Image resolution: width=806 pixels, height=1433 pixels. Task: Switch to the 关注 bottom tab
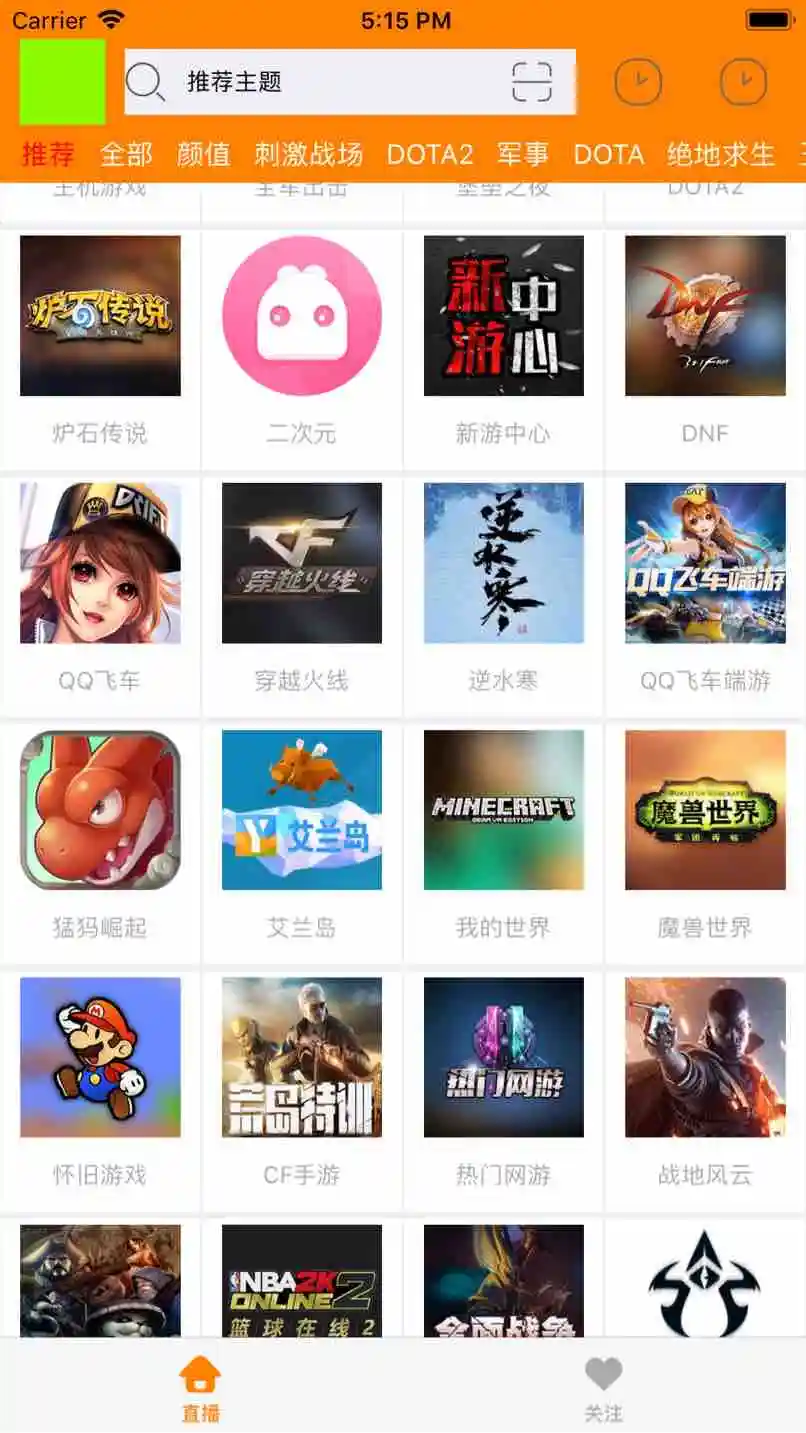(x=603, y=1388)
